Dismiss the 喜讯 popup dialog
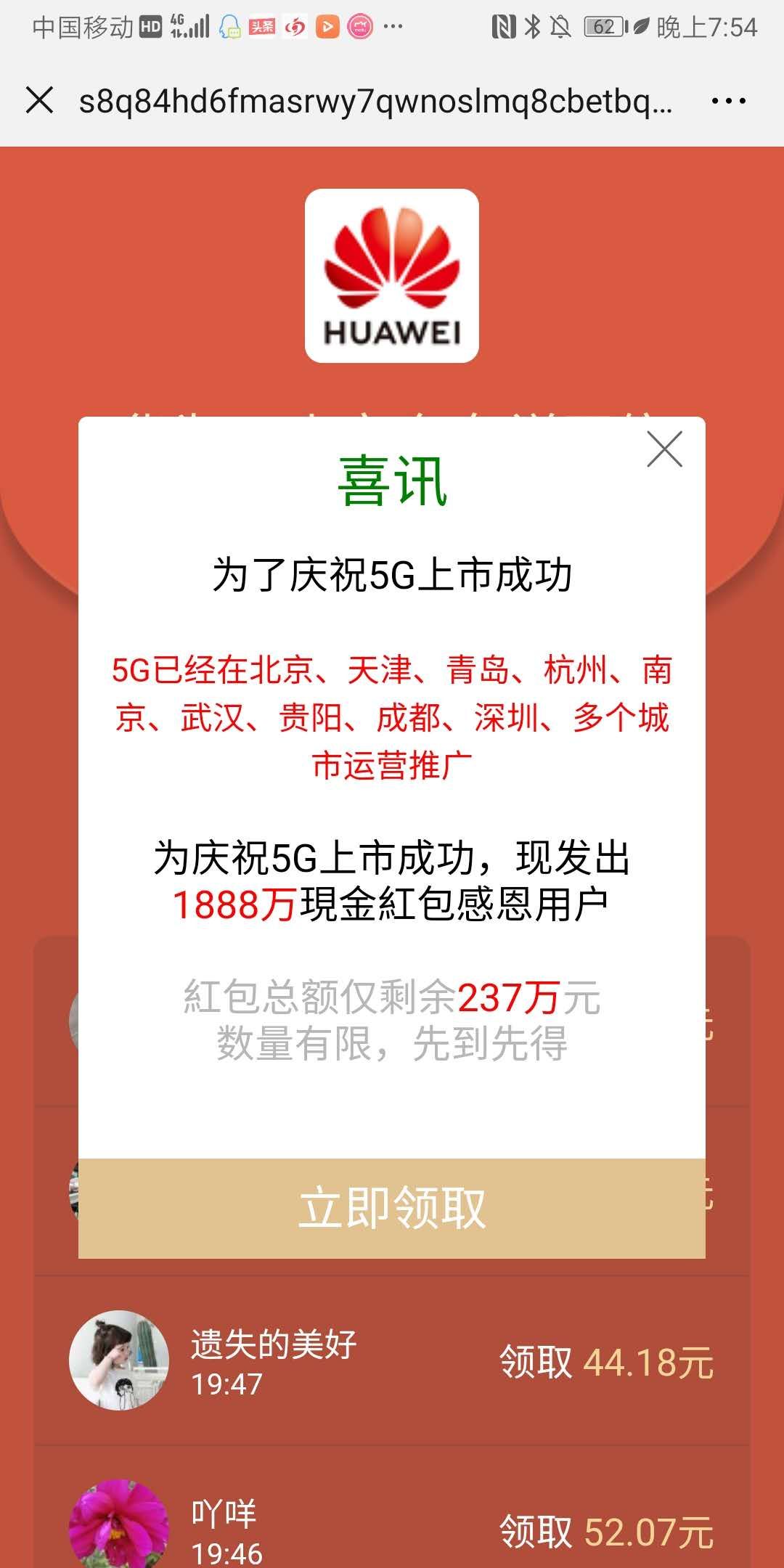784x1568 pixels. point(664,449)
